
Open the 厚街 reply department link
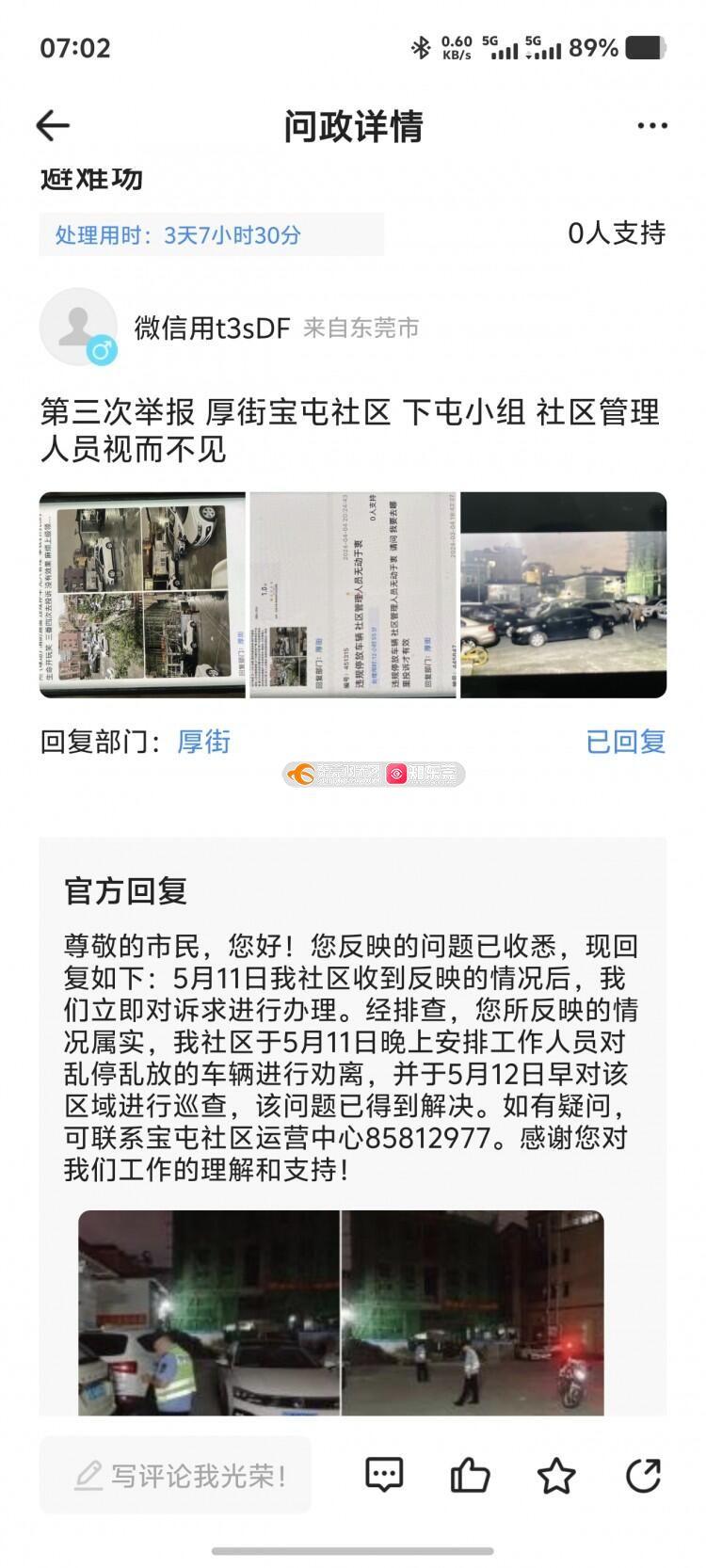(x=203, y=742)
